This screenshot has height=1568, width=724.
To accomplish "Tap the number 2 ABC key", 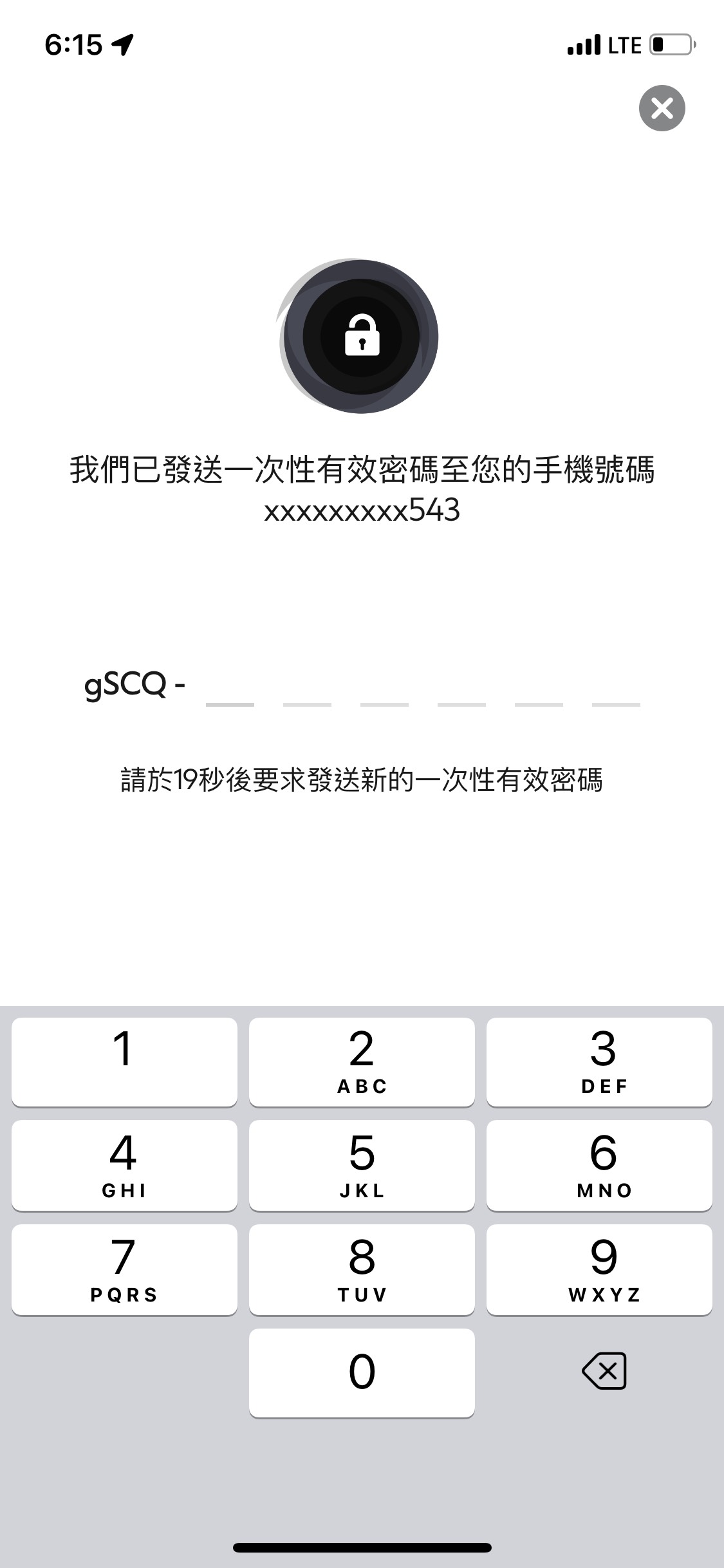I will pyautogui.click(x=362, y=1062).
